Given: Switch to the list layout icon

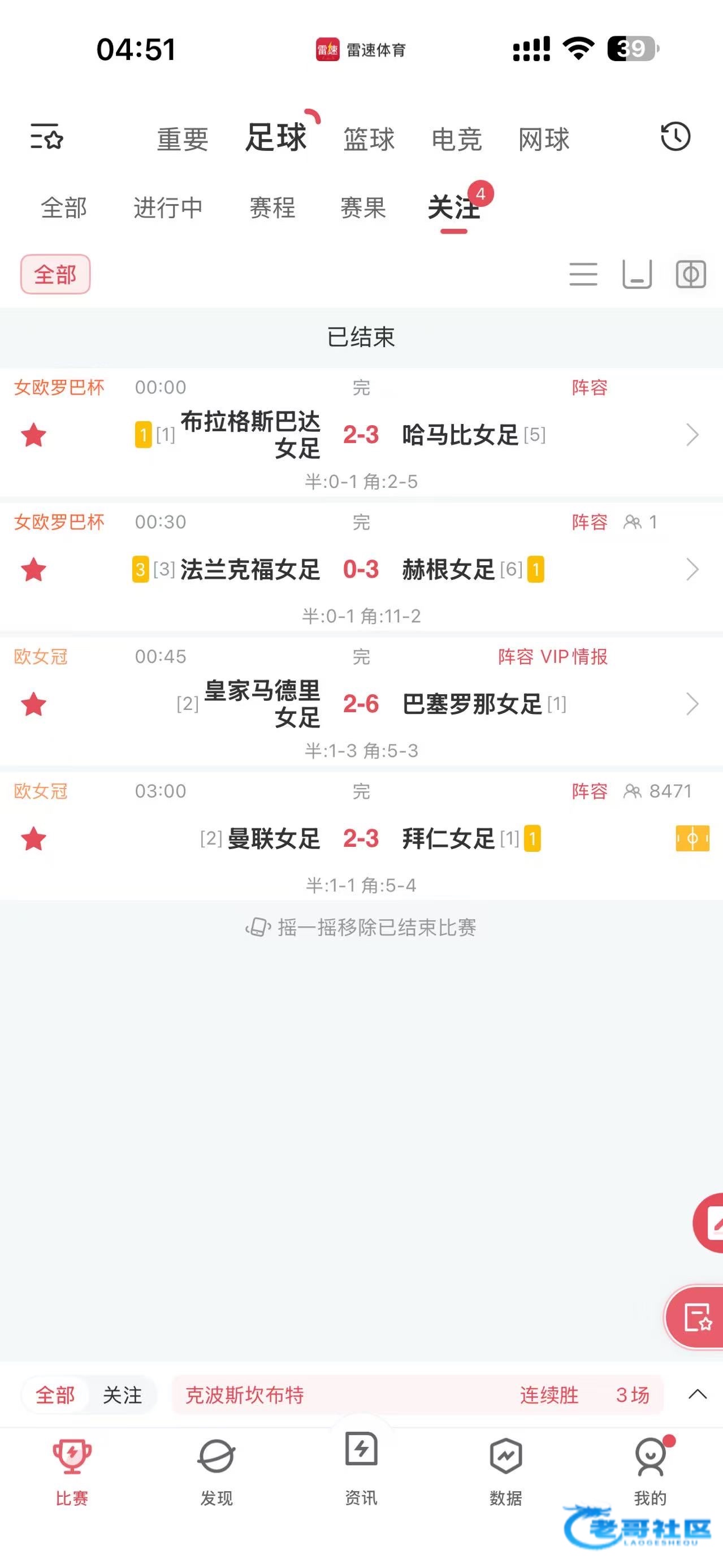Looking at the screenshot, I should pos(583,274).
